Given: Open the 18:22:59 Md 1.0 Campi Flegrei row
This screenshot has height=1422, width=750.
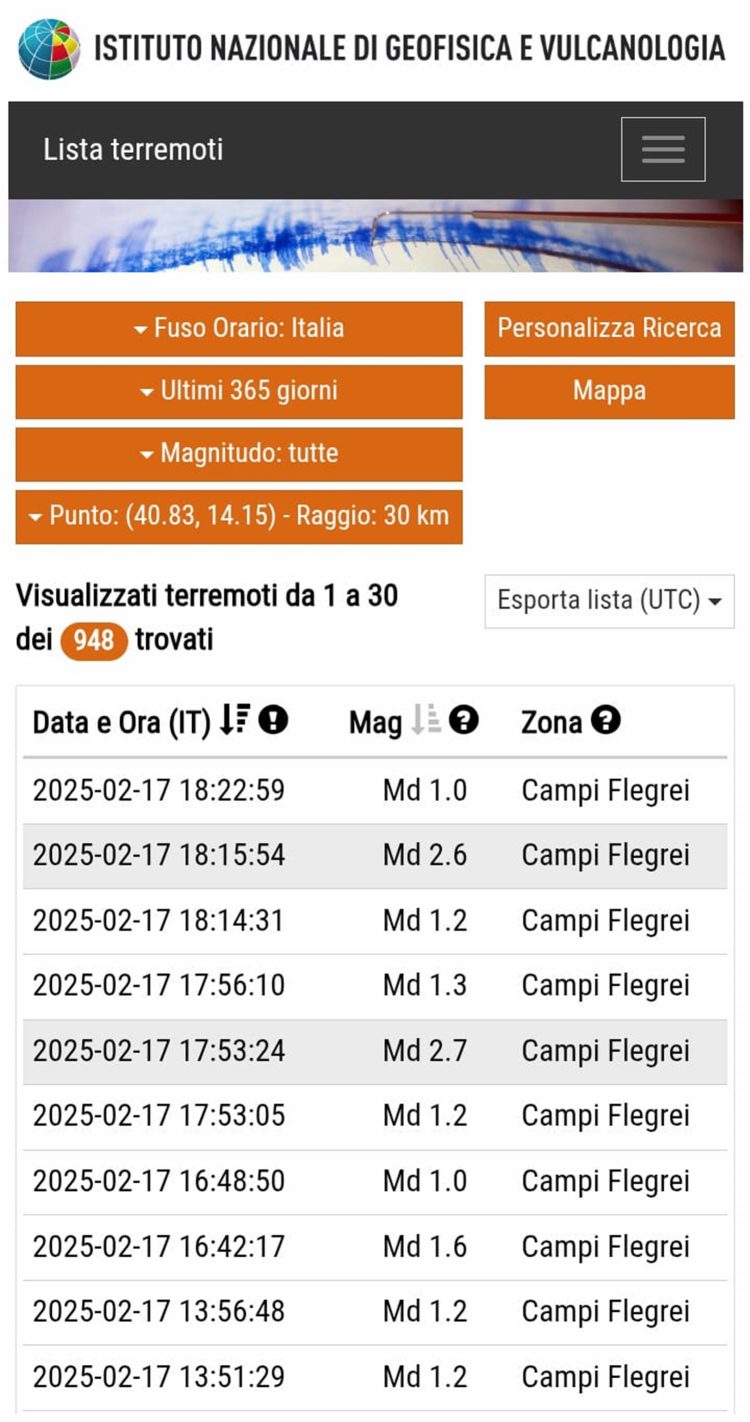Looking at the screenshot, I should 375,791.
